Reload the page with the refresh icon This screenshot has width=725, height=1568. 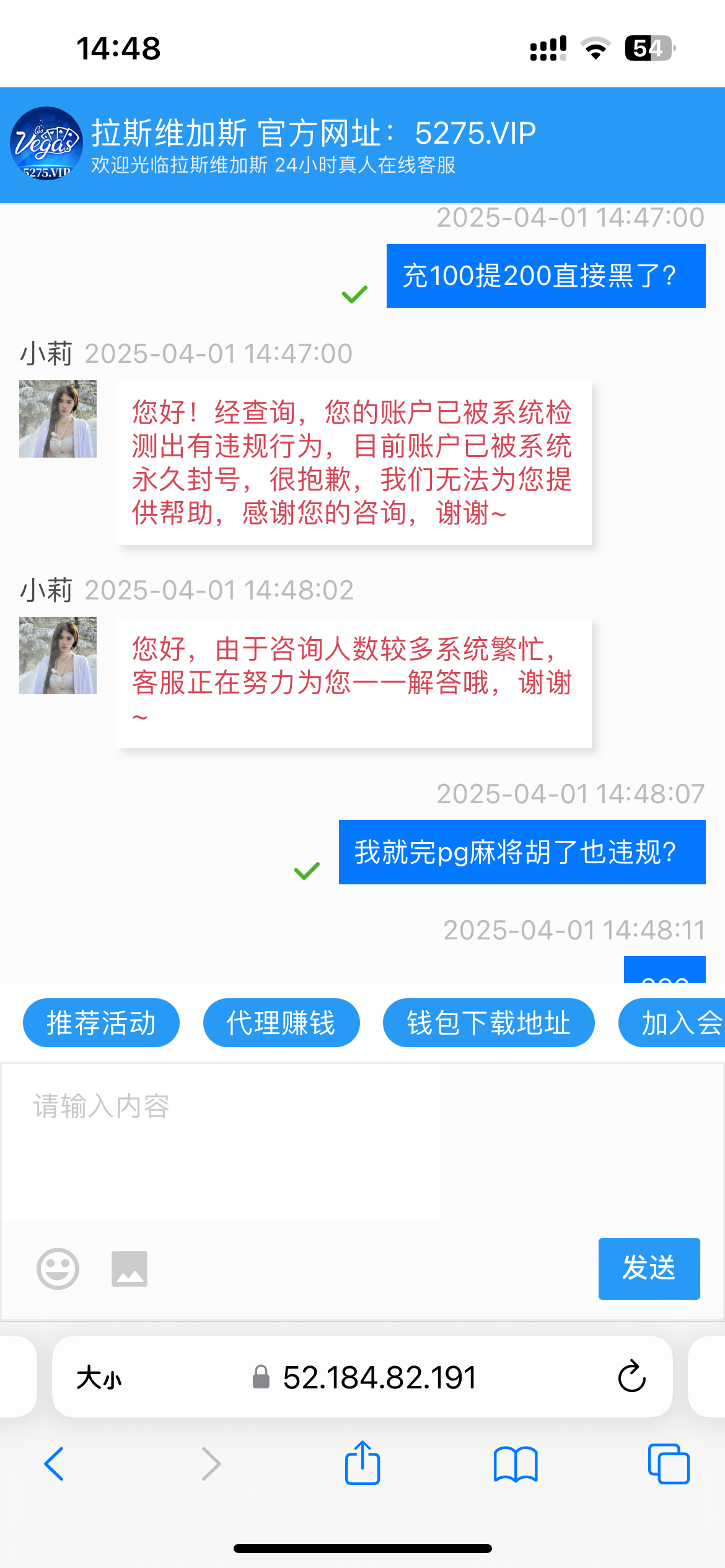631,1376
